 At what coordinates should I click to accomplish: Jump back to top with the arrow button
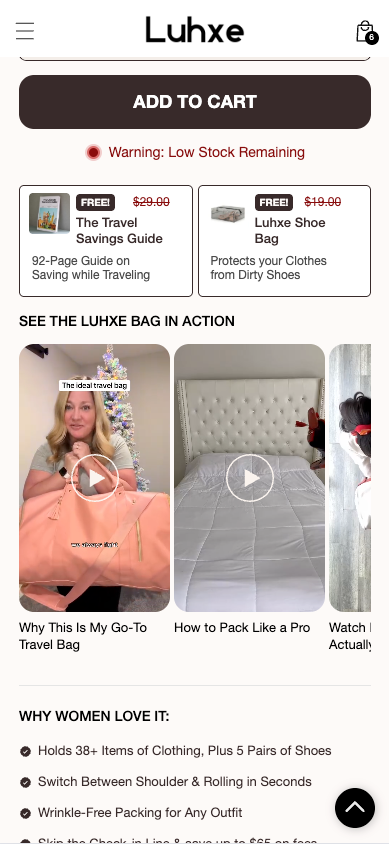tap(355, 808)
